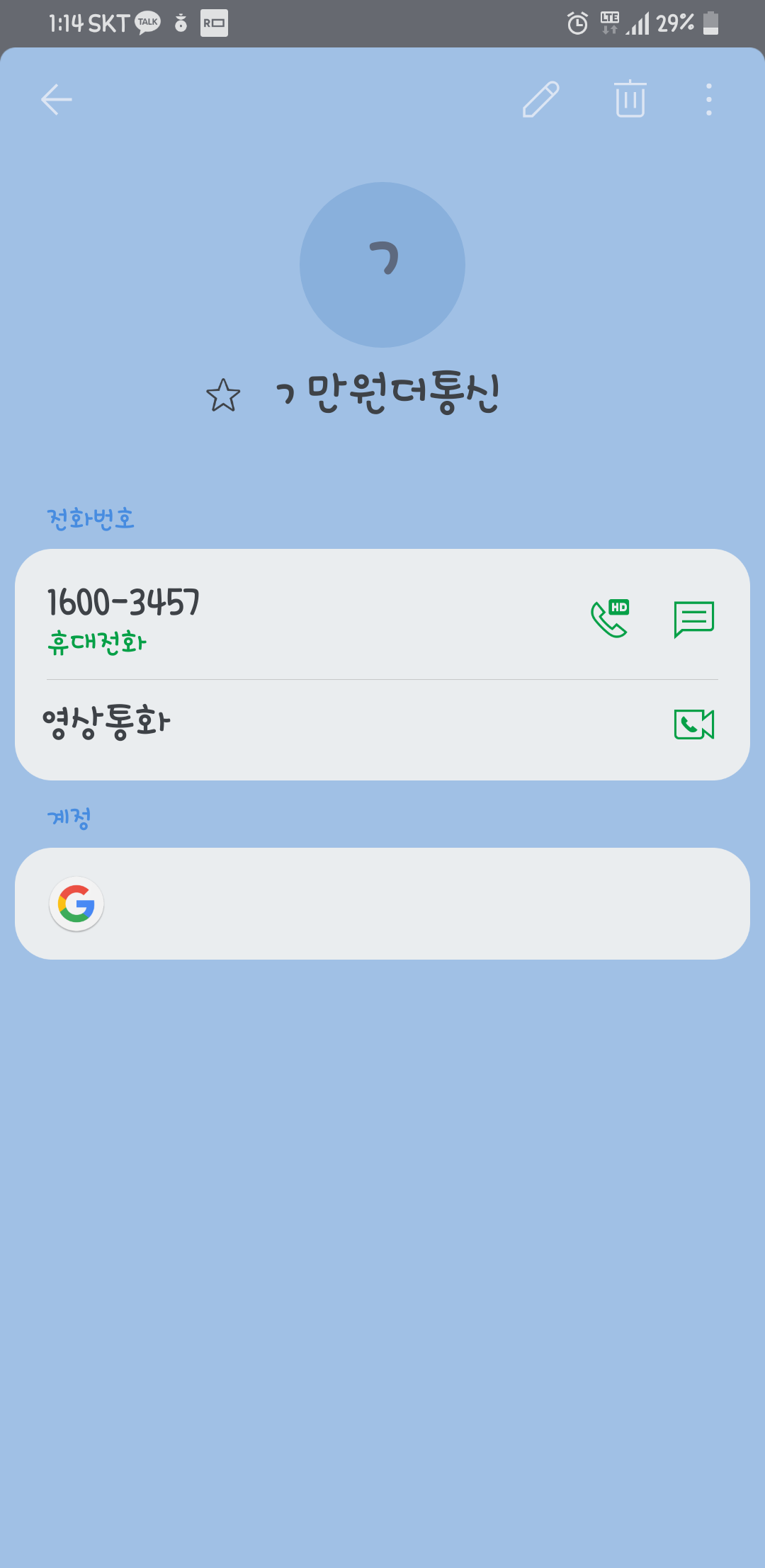The height and width of the screenshot is (1568, 765).
Task: Open the Google account row under 계정
Action: [382, 904]
